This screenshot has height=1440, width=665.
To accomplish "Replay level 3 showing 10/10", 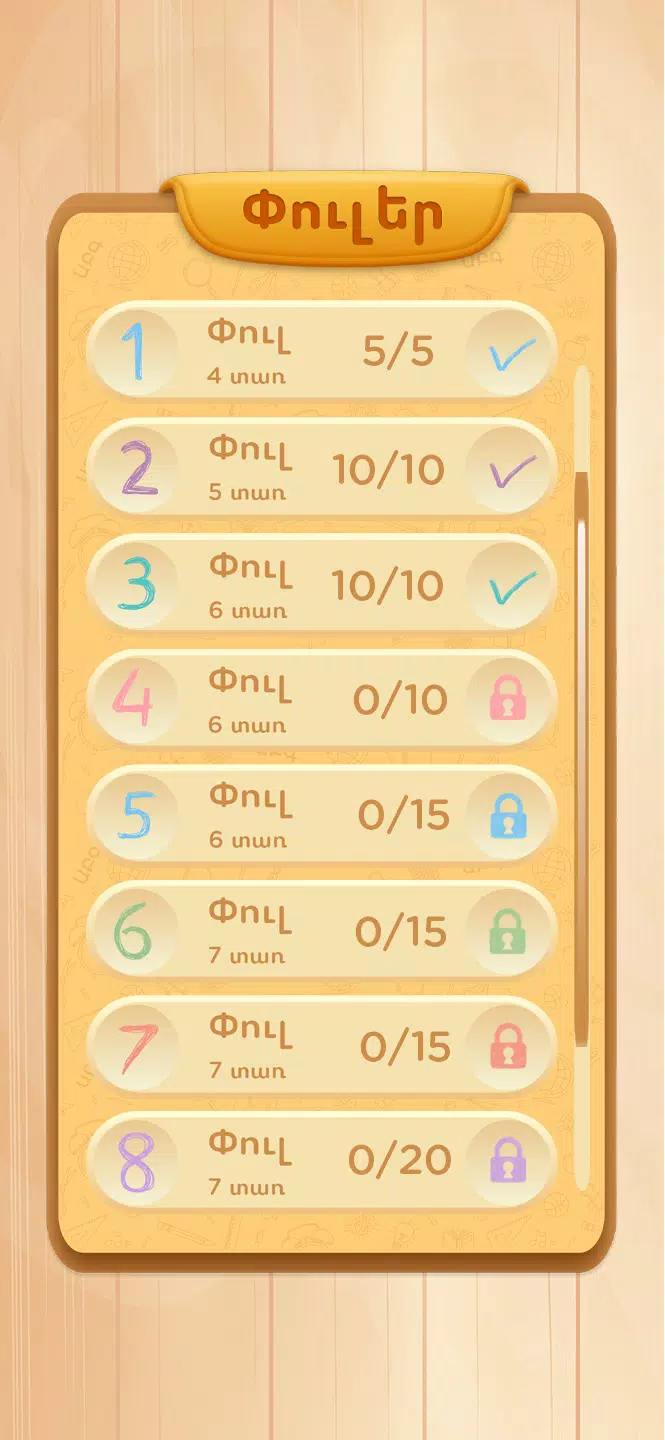I will click(x=320, y=584).
